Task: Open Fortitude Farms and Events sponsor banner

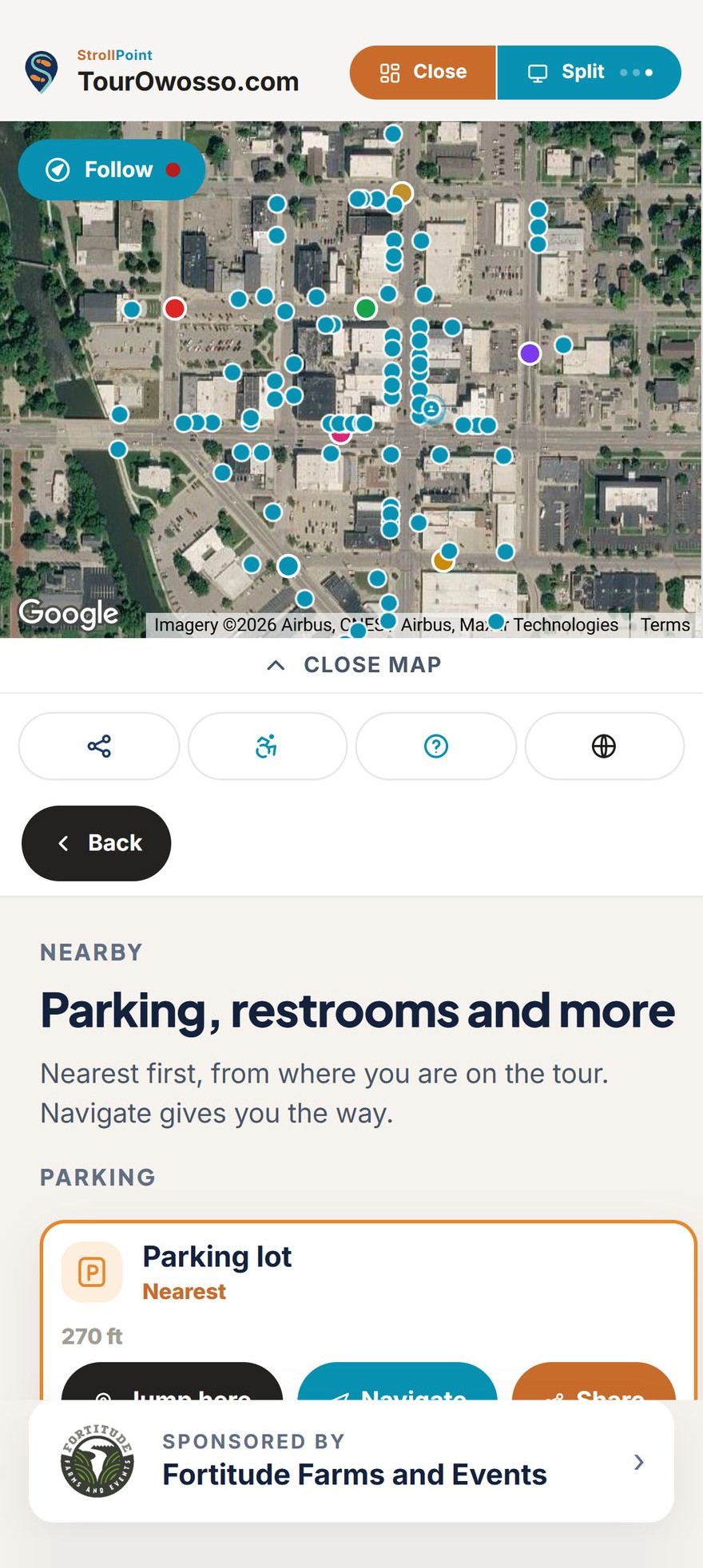Action: tap(351, 1462)
